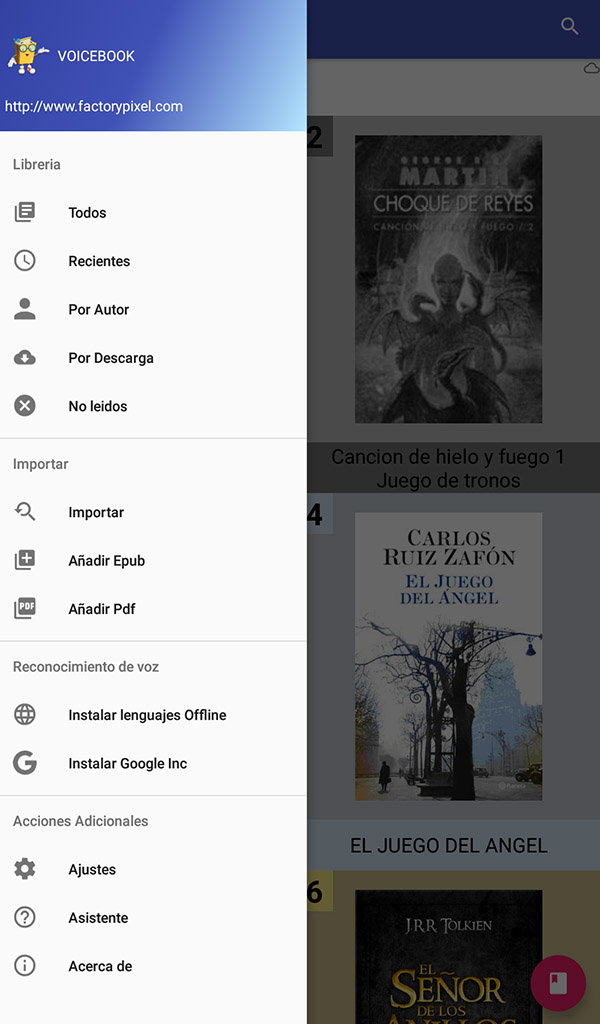
Task: Choose Añadir Pdf
Action: (x=101, y=609)
